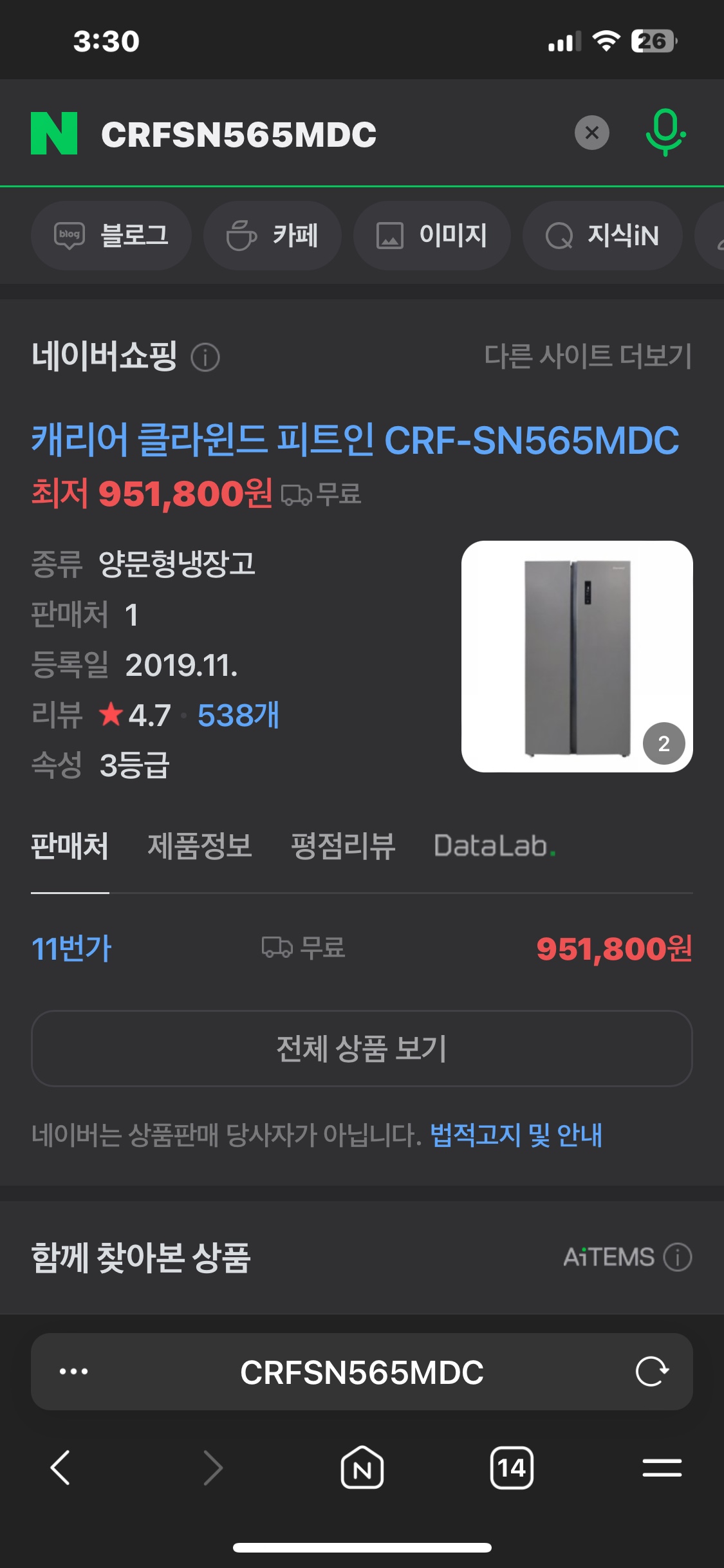The image size is (724, 1568).
Task: Tap 전체 상품 보기 button
Action: [362, 1049]
